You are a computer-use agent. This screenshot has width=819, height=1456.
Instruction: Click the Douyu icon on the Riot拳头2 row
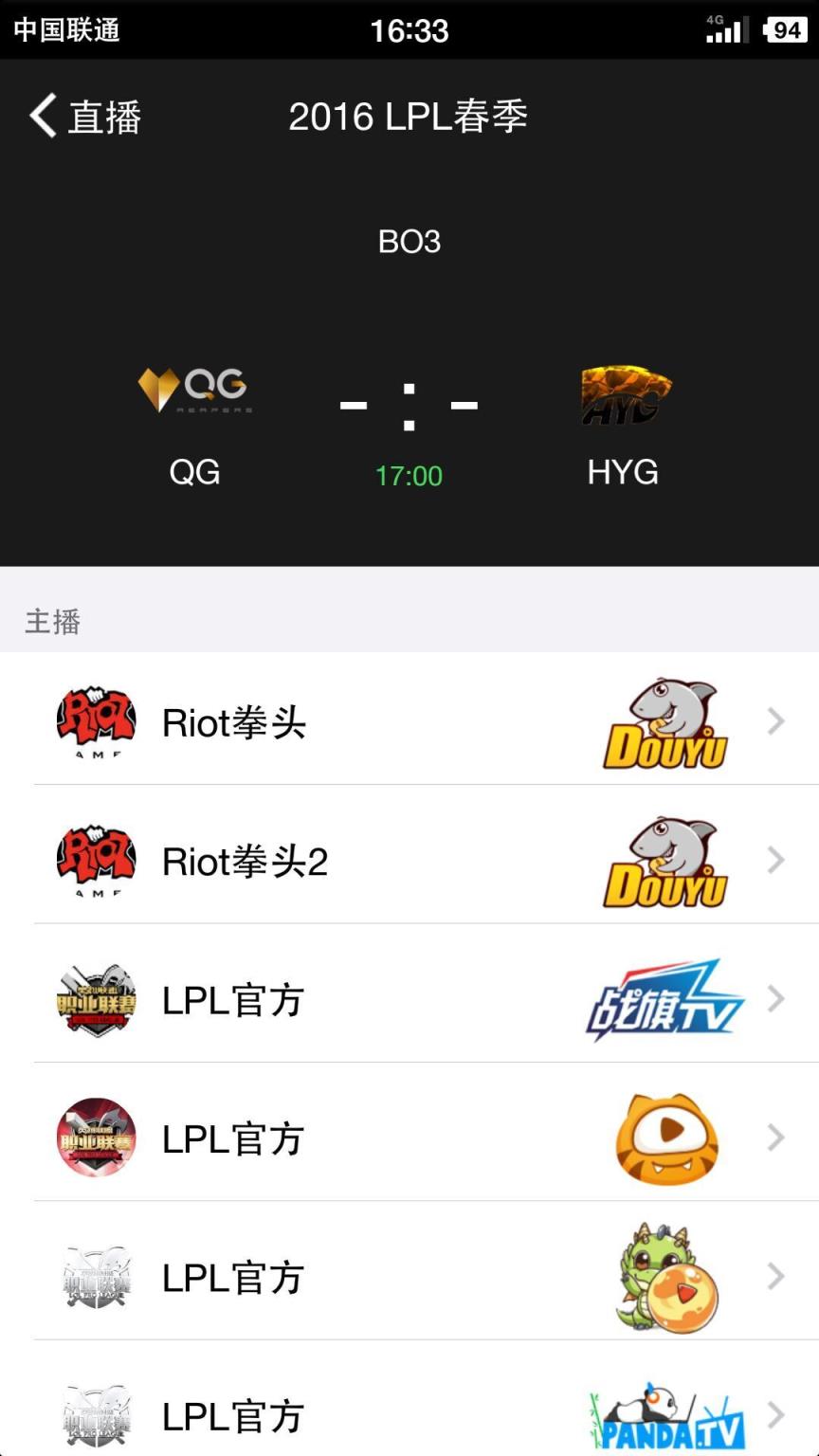click(664, 860)
